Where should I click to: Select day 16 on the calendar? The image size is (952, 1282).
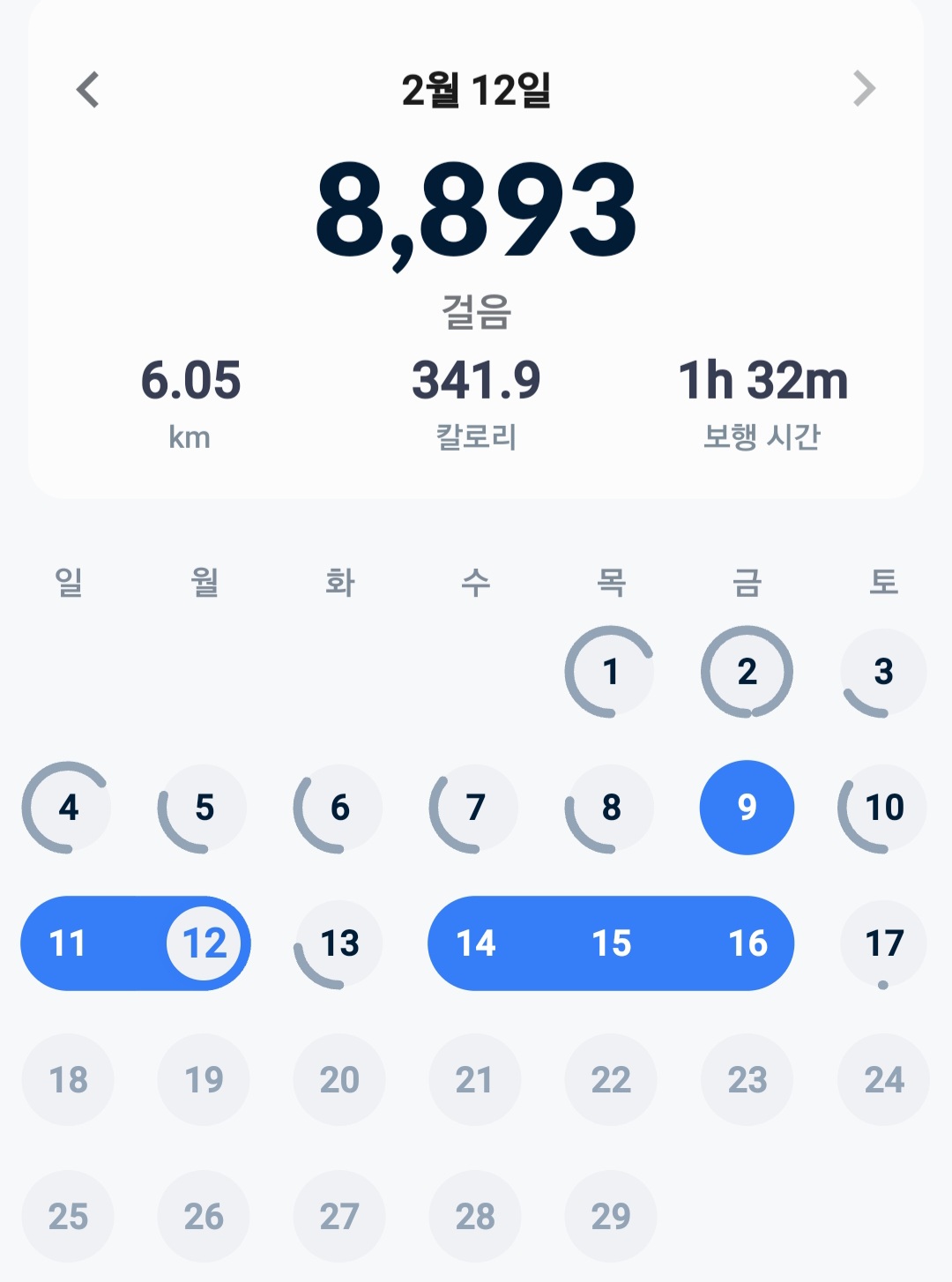coord(747,943)
